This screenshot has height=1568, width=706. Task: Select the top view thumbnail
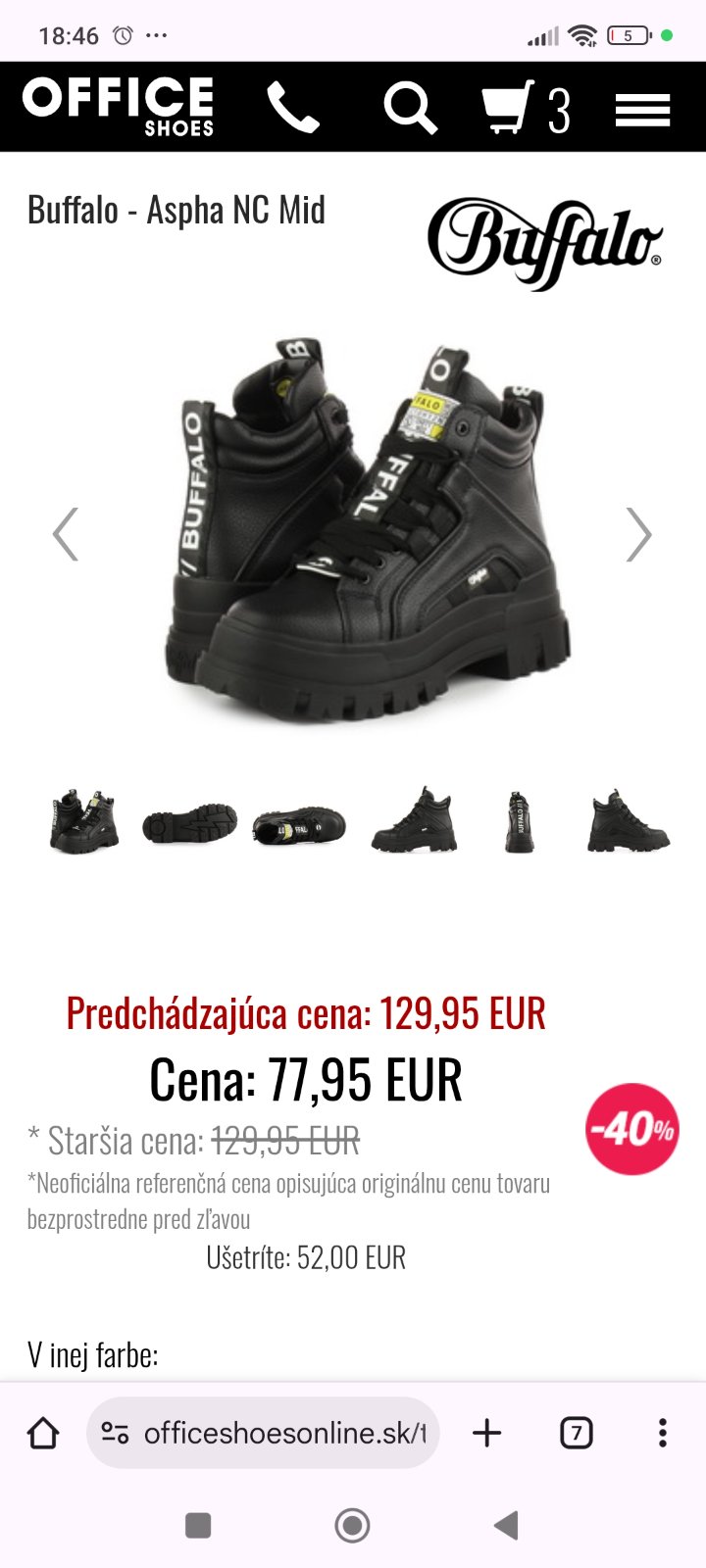[x=299, y=825]
